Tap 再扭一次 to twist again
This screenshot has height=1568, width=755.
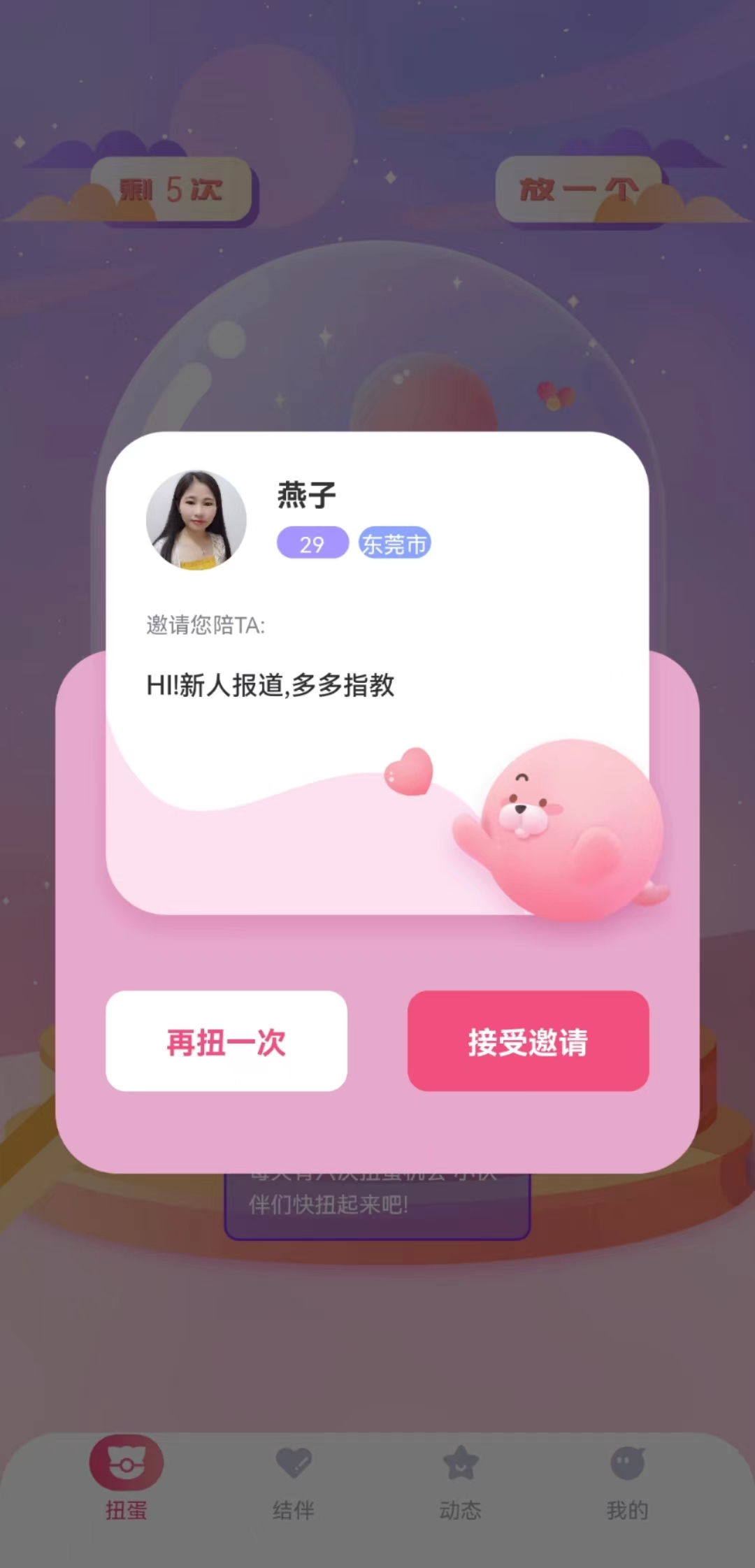pyautogui.click(x=226, y=1041)
